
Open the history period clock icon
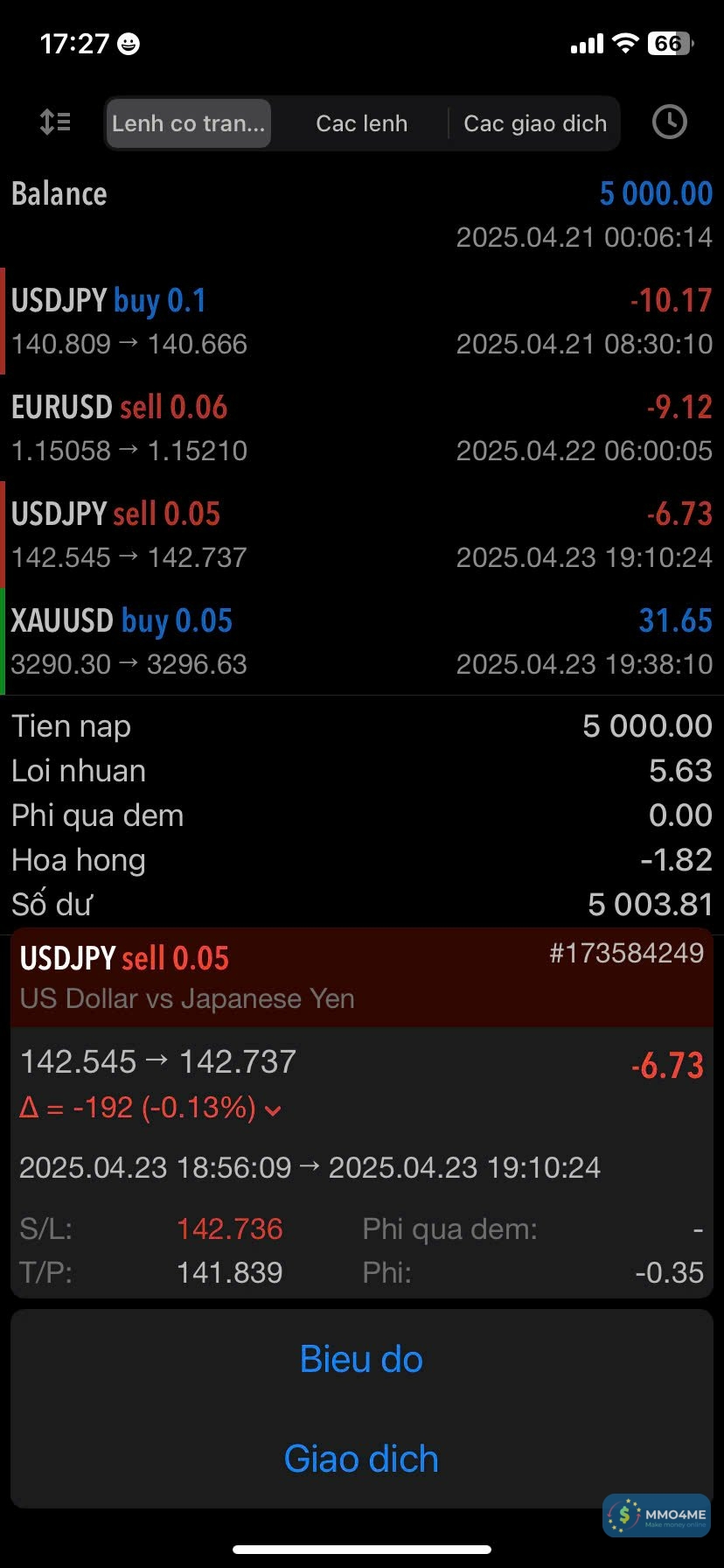669,122
